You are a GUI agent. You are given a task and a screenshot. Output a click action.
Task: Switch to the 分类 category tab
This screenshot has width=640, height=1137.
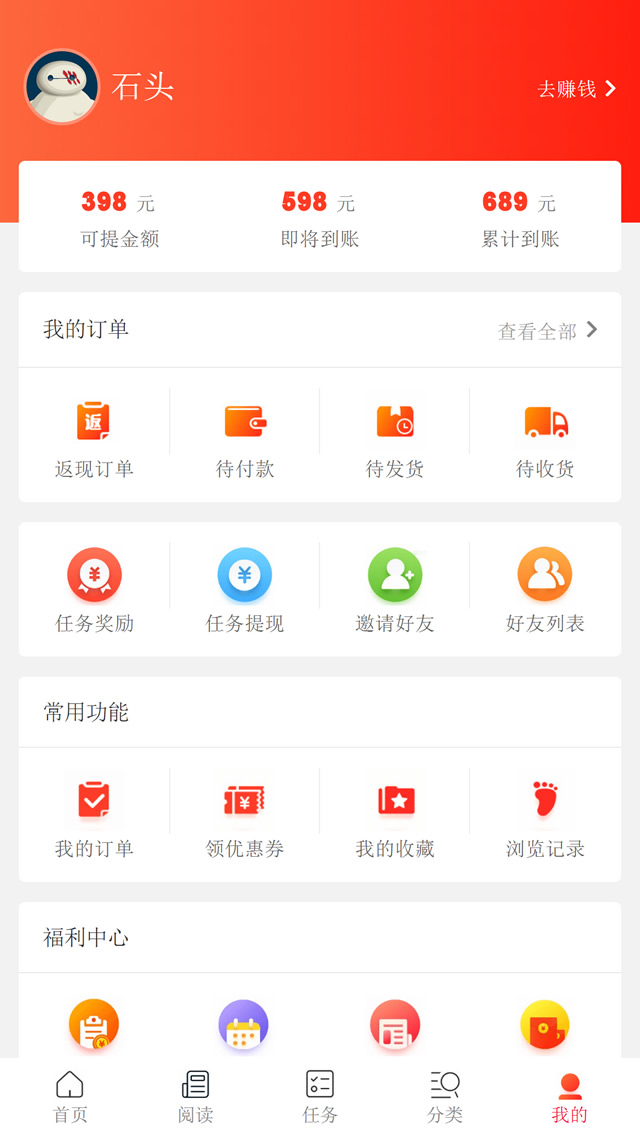pyautogui.click(x=445, y=1097)
